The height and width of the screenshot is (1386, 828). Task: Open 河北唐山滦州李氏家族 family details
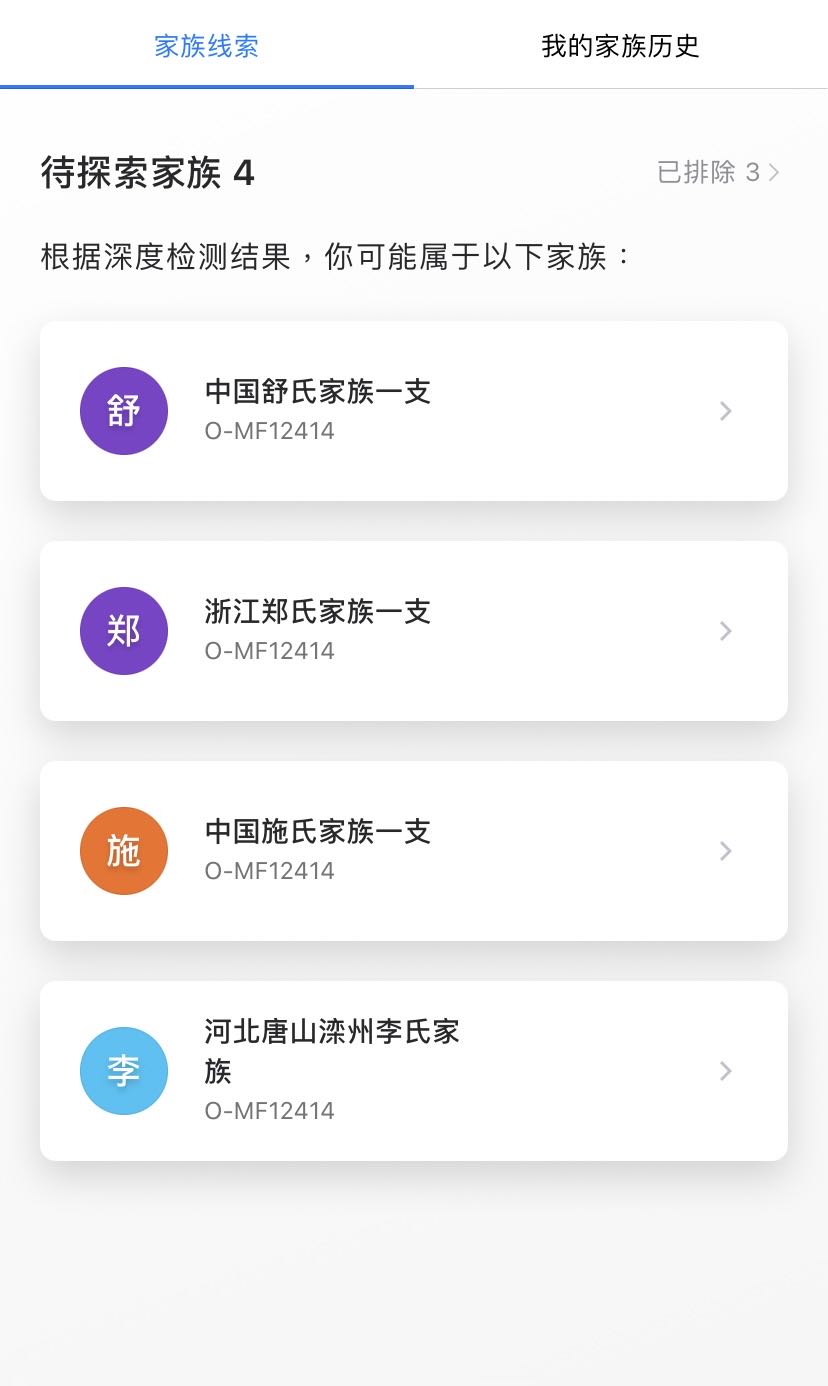(413, 1071)
